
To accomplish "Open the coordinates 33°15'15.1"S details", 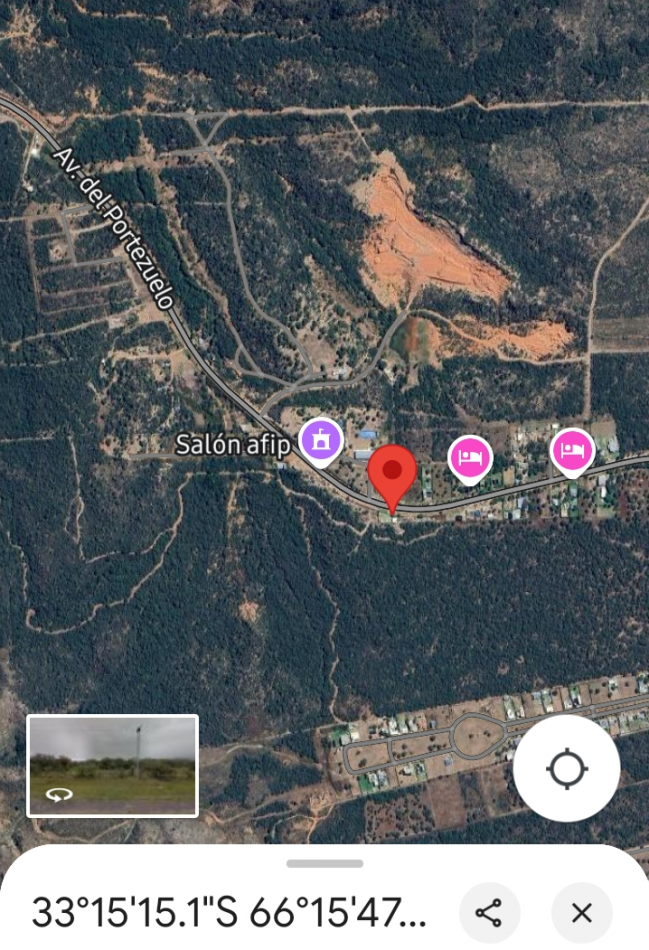I will point(232,912).
